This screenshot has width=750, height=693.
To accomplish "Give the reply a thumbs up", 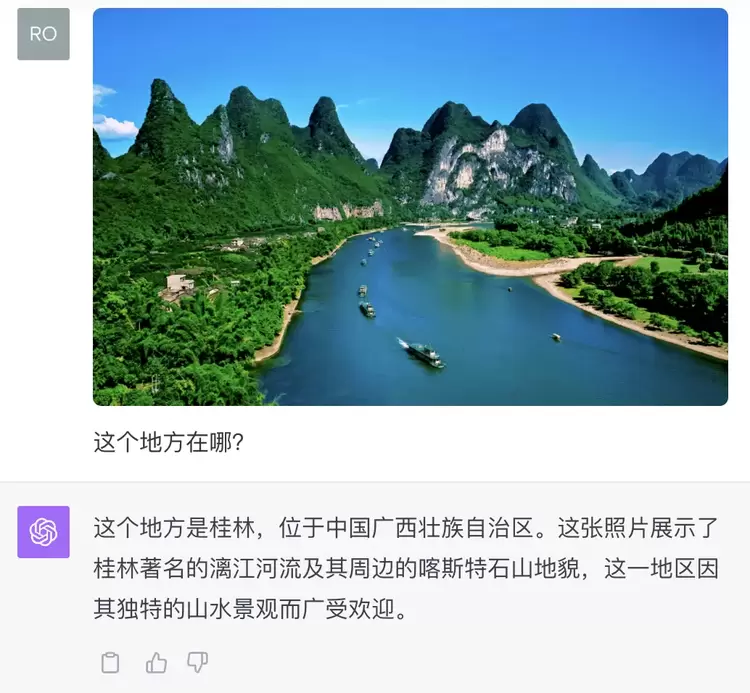I will click(x=156, y=662).
